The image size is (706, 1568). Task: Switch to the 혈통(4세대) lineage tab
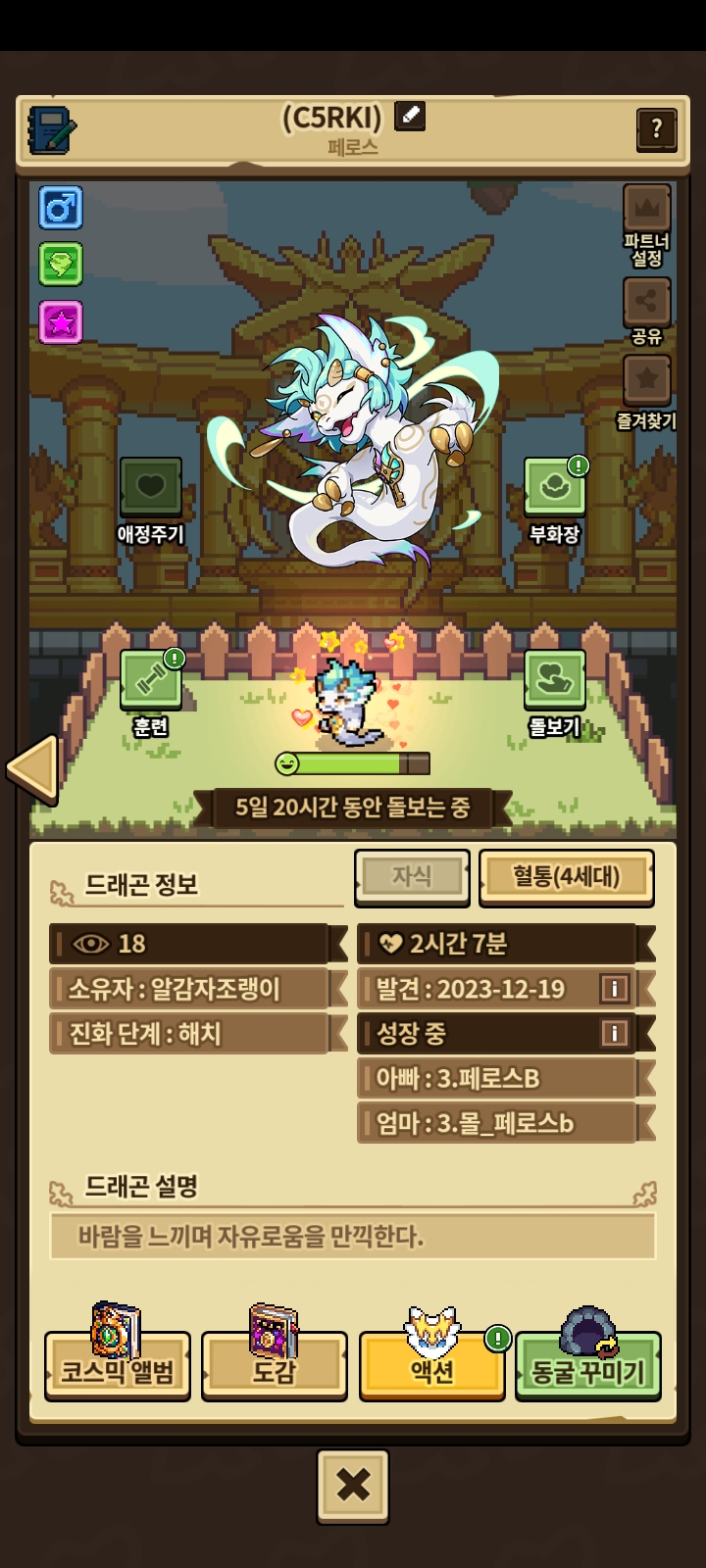click(x=566, y=876)
